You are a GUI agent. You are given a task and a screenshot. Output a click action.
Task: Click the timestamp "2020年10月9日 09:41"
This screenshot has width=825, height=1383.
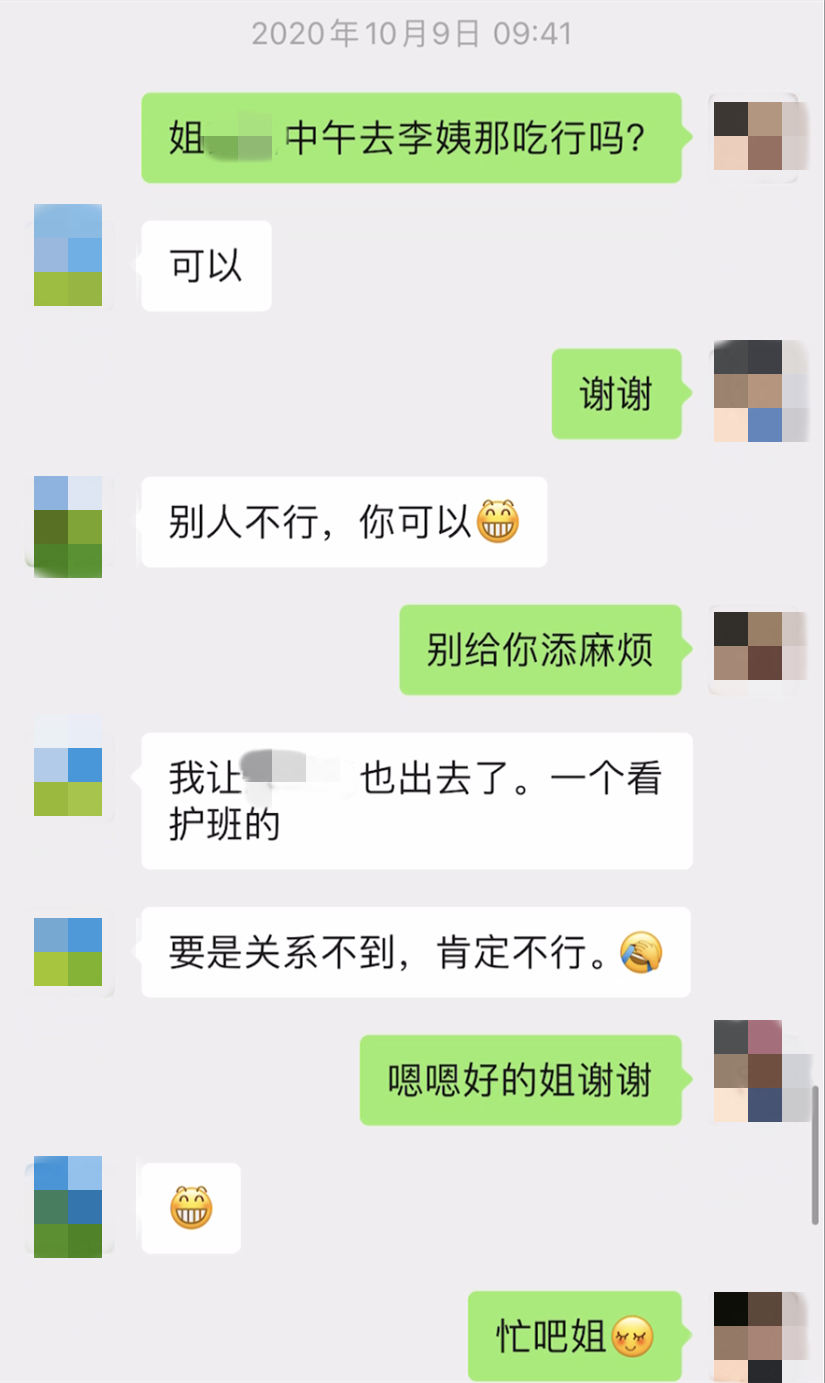point(412,33)
